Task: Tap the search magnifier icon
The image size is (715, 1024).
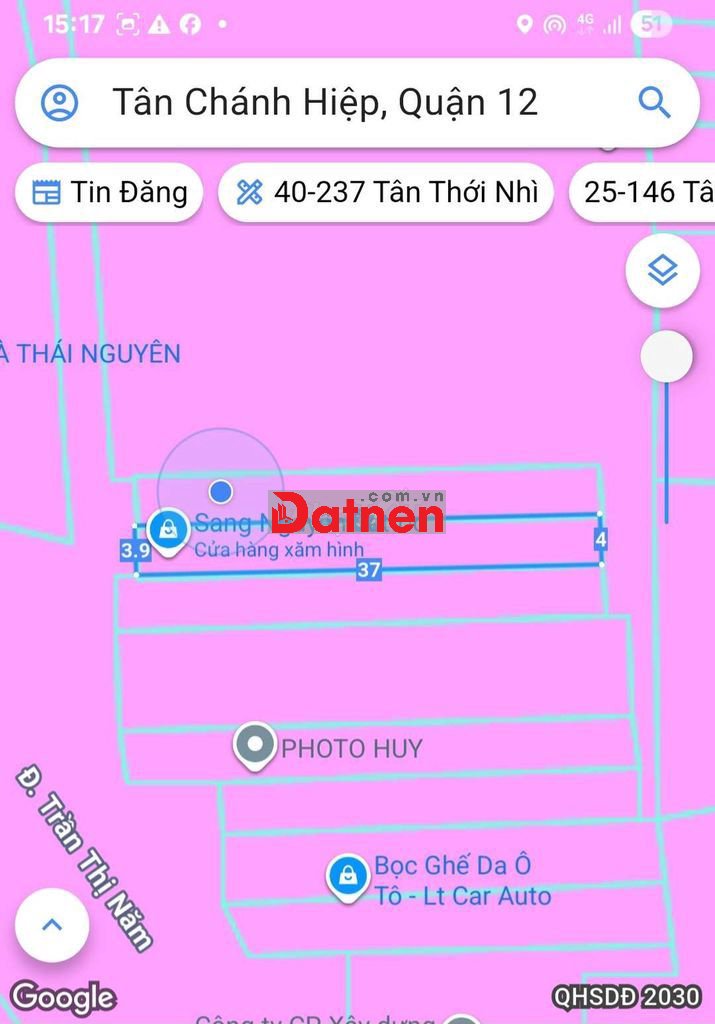Action: [654, 103]
